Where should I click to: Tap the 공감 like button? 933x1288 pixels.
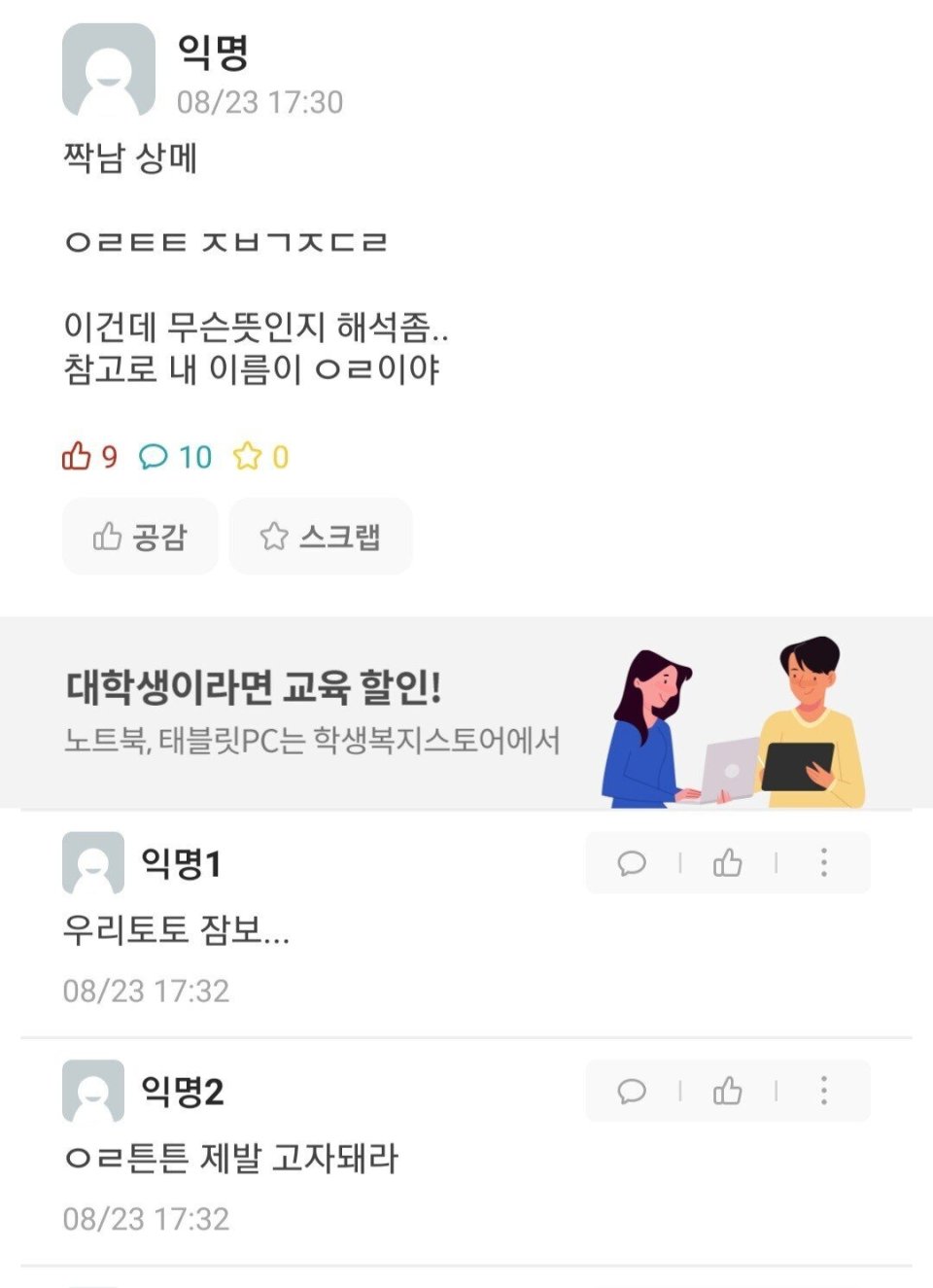[x=140, y=537]
